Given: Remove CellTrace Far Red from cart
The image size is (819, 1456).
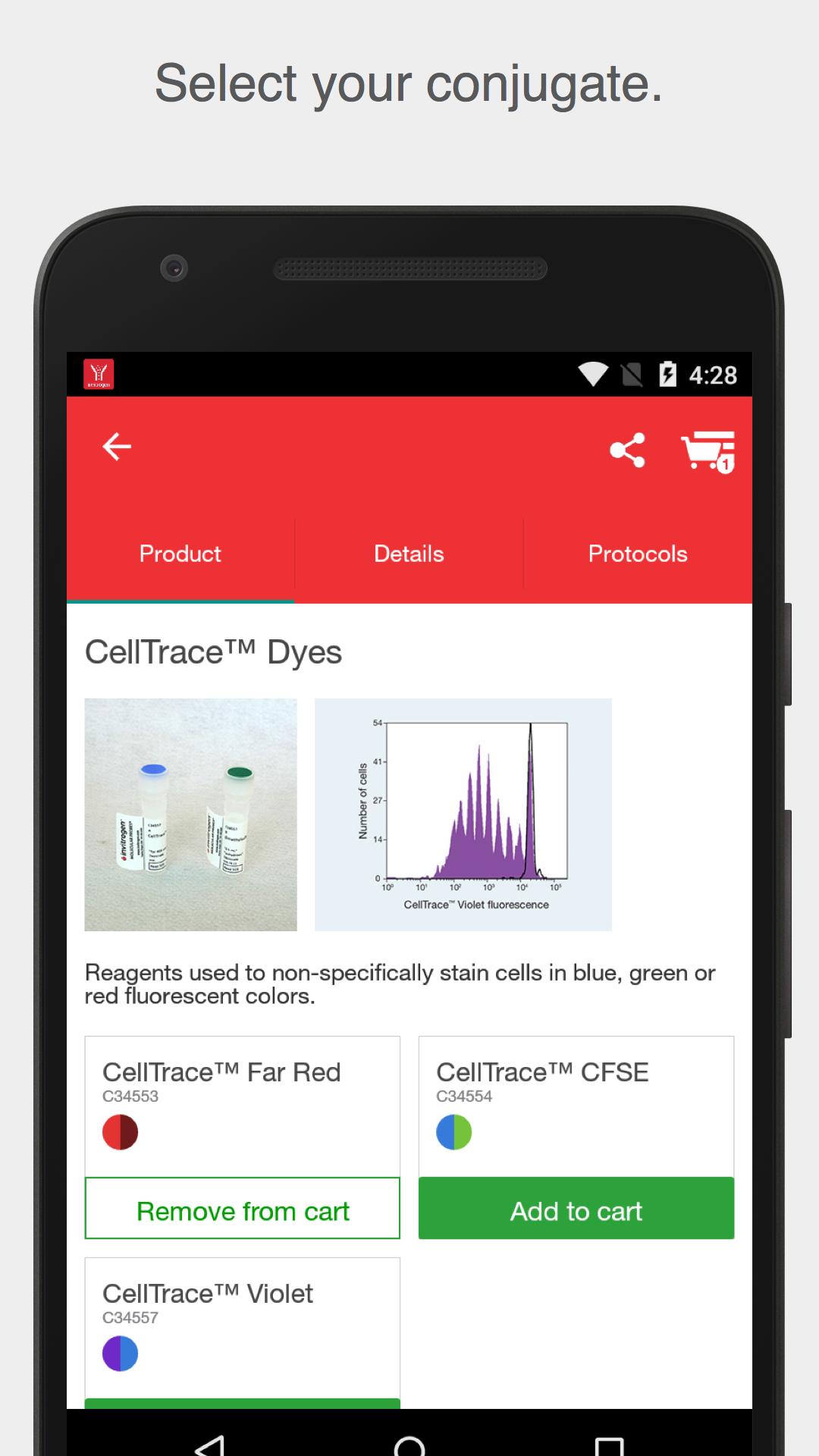Looking at the screenshot, I should tap(242, 1210).
